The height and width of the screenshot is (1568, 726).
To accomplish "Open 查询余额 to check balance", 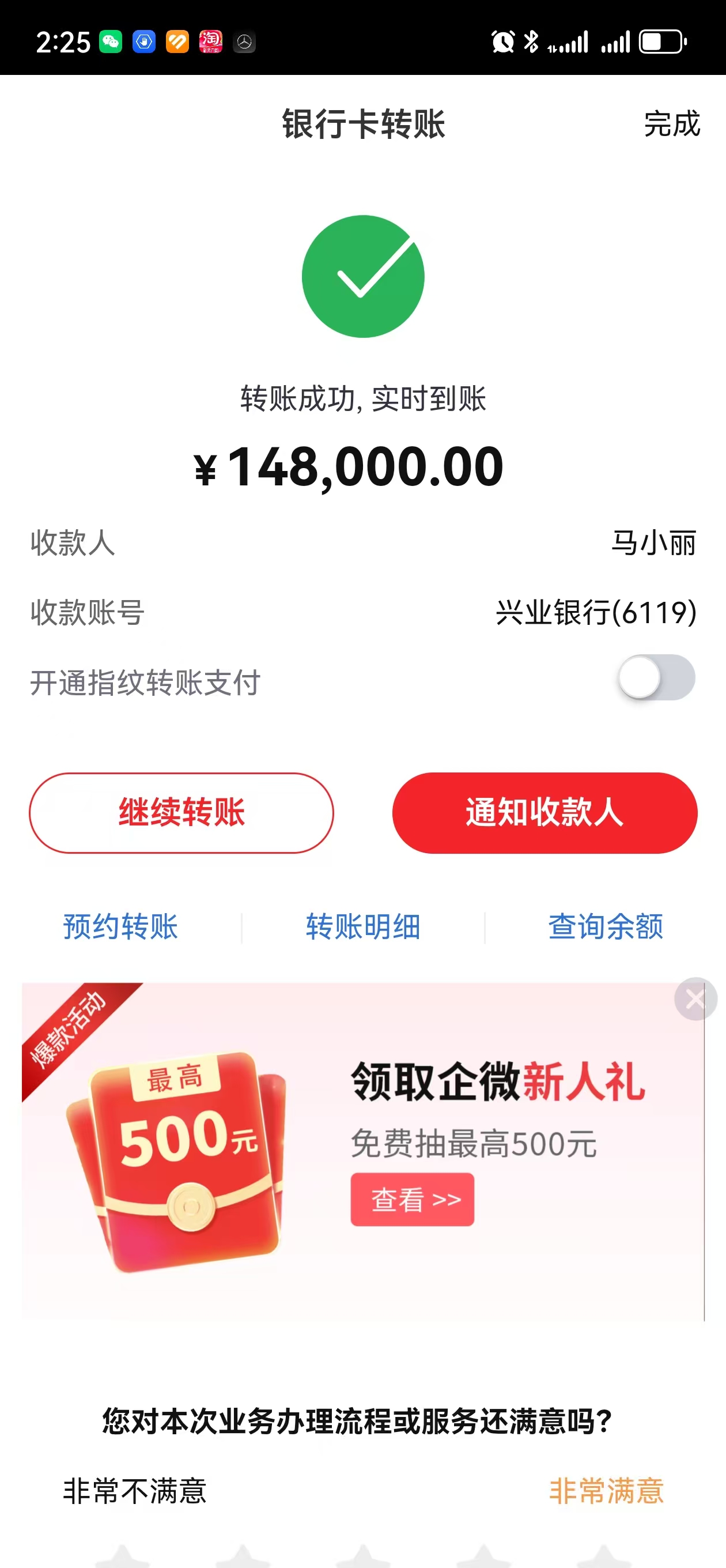I will [x=606, y=926].
